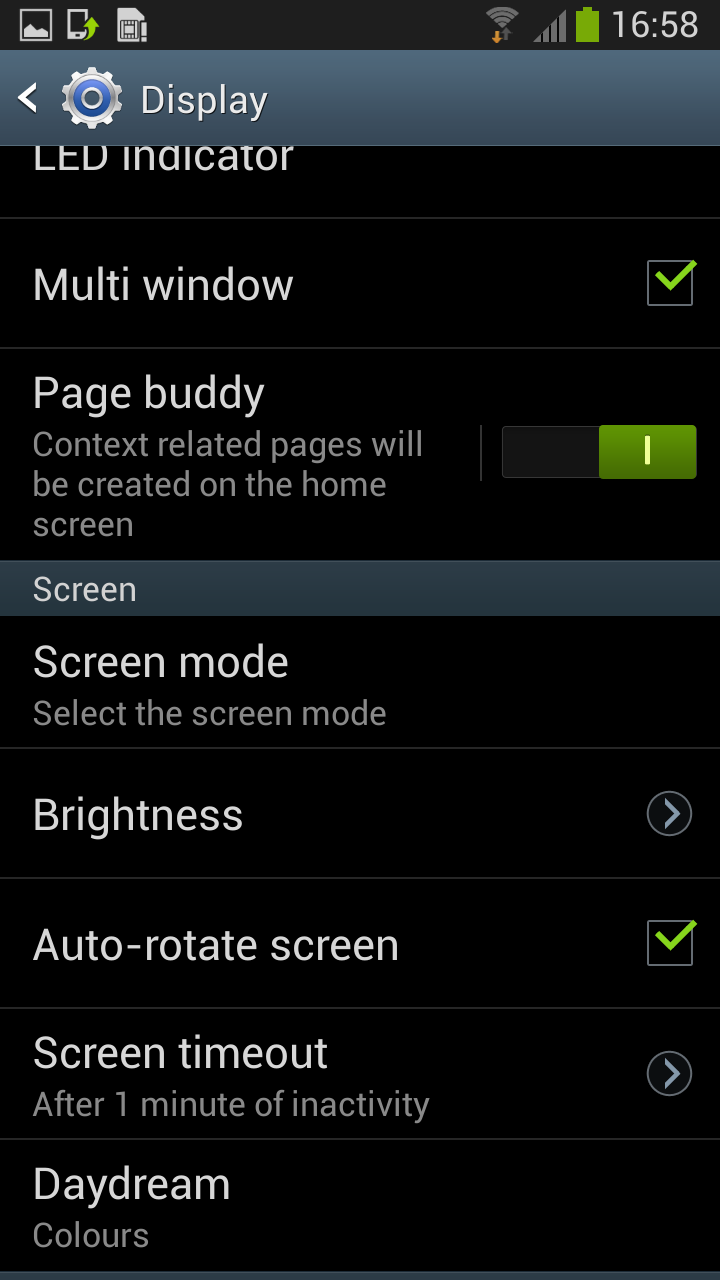
Task: Uncheck the Multi window checkbox
Action: (669, 283)
